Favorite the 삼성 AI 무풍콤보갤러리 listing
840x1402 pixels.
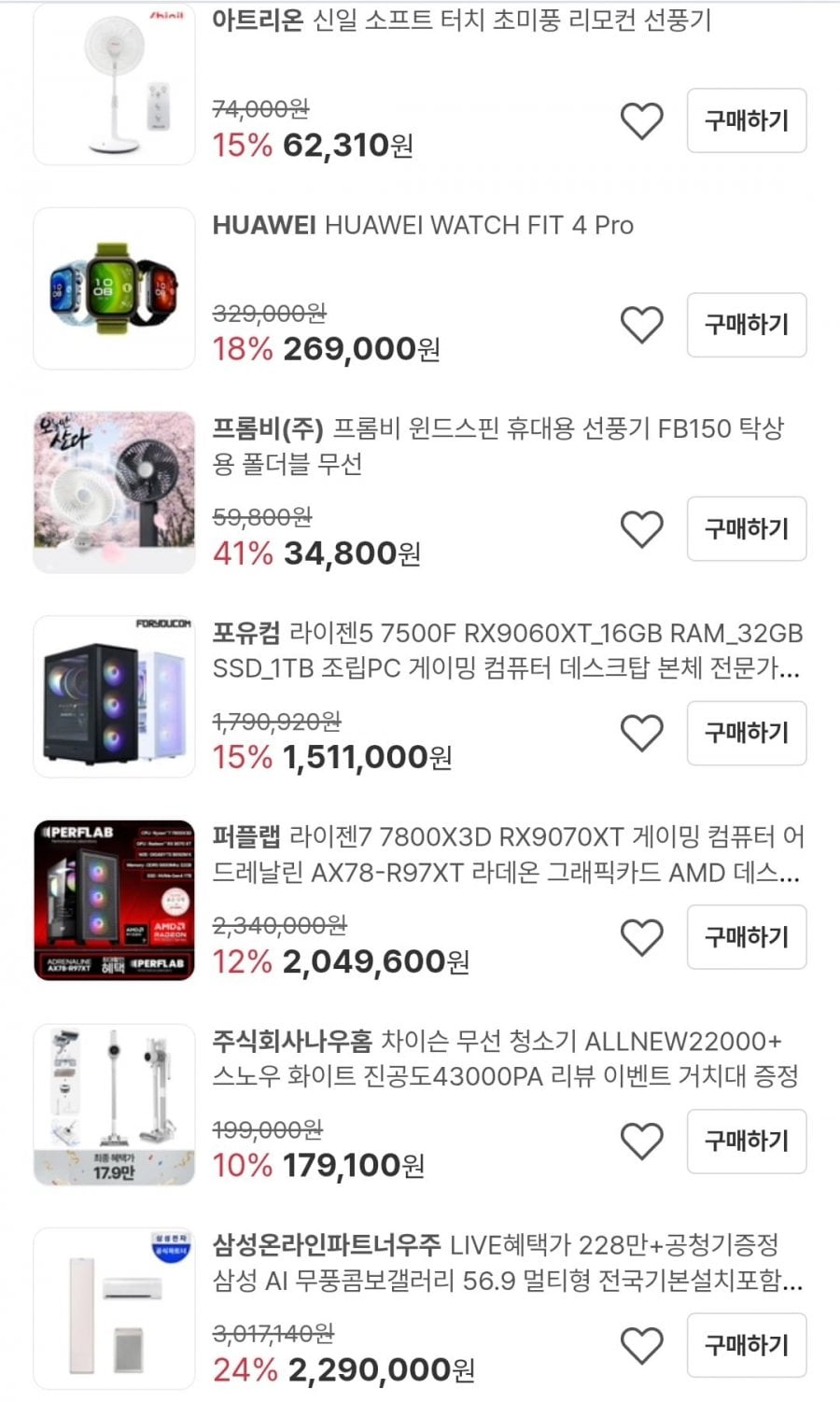click(641, 1346)
